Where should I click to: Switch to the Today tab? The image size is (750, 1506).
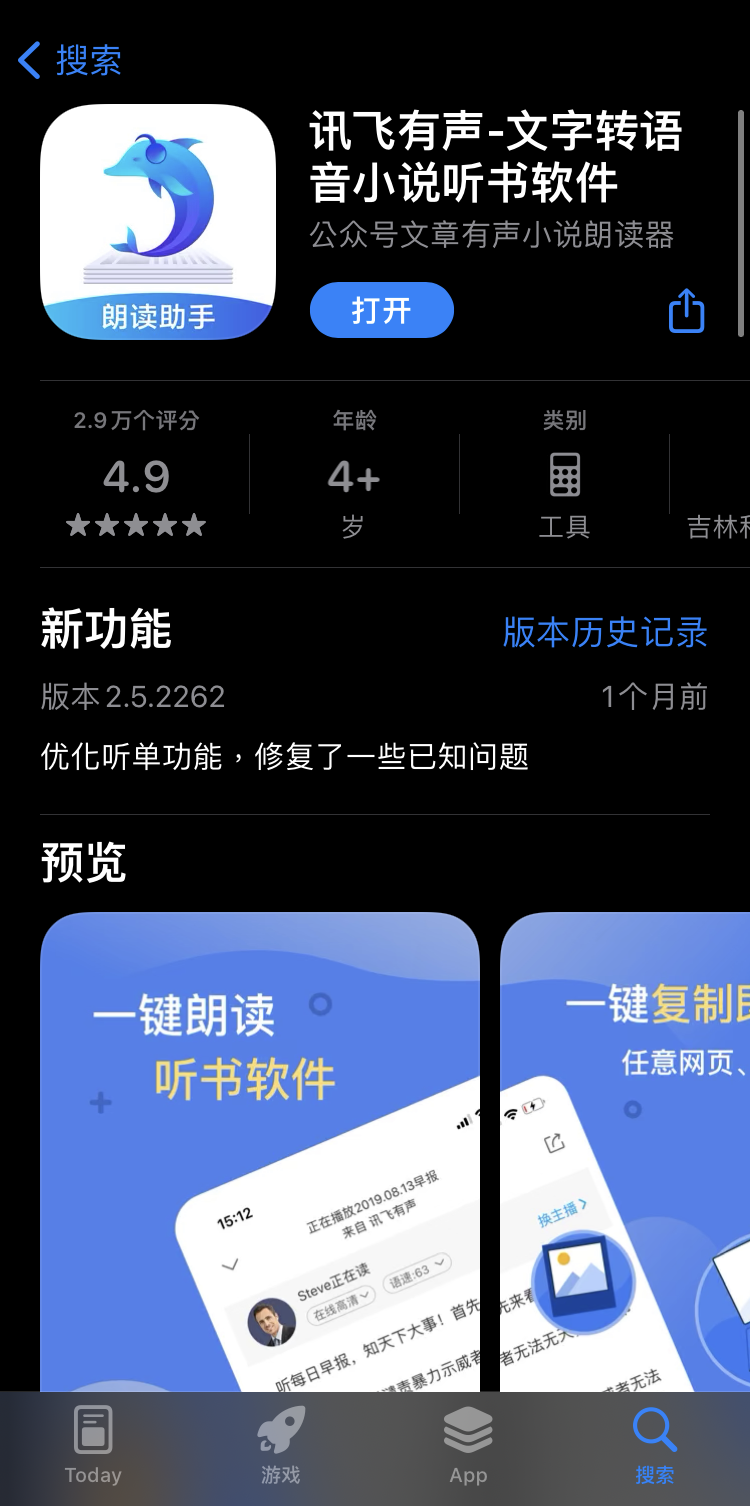pyautogui.click(x=93, y=1445)
